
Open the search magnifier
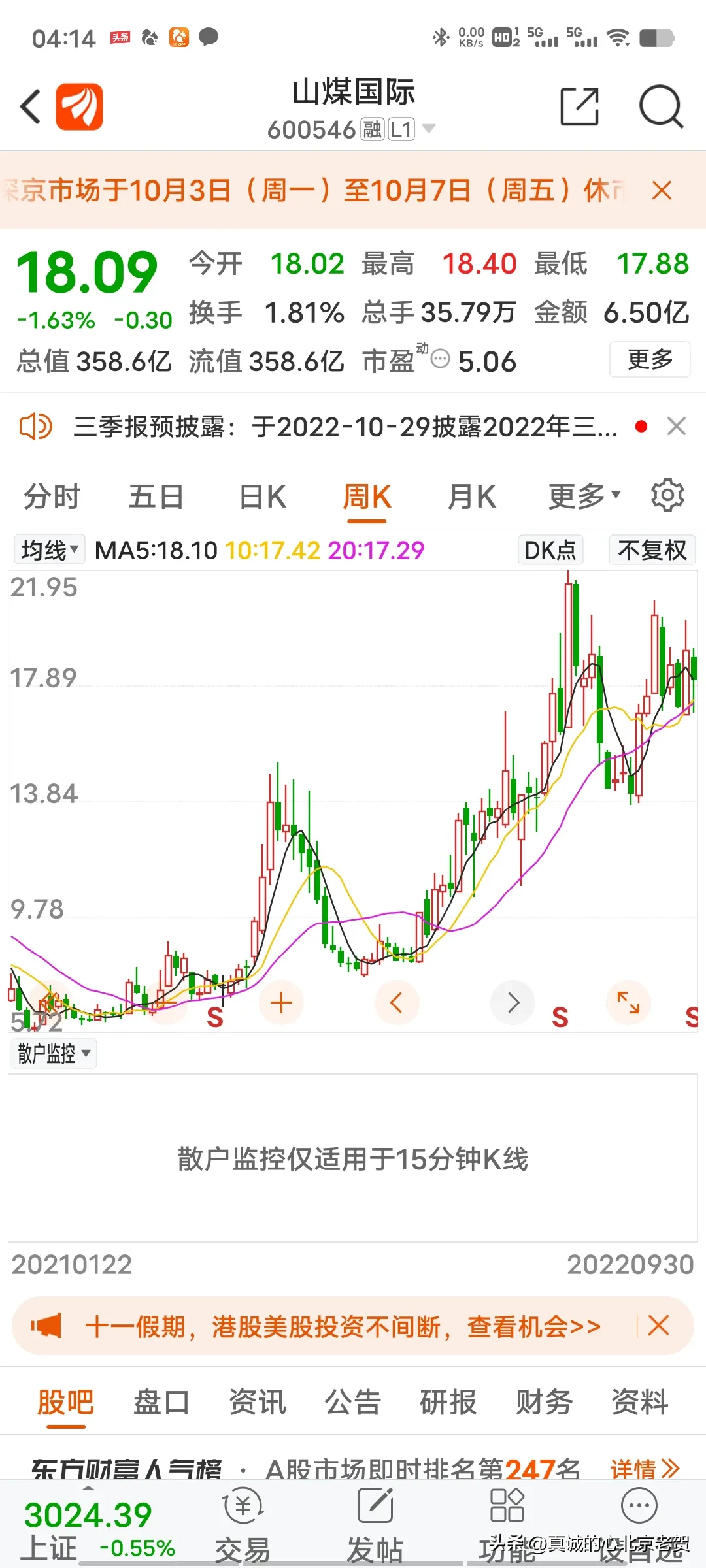[661, 106]
